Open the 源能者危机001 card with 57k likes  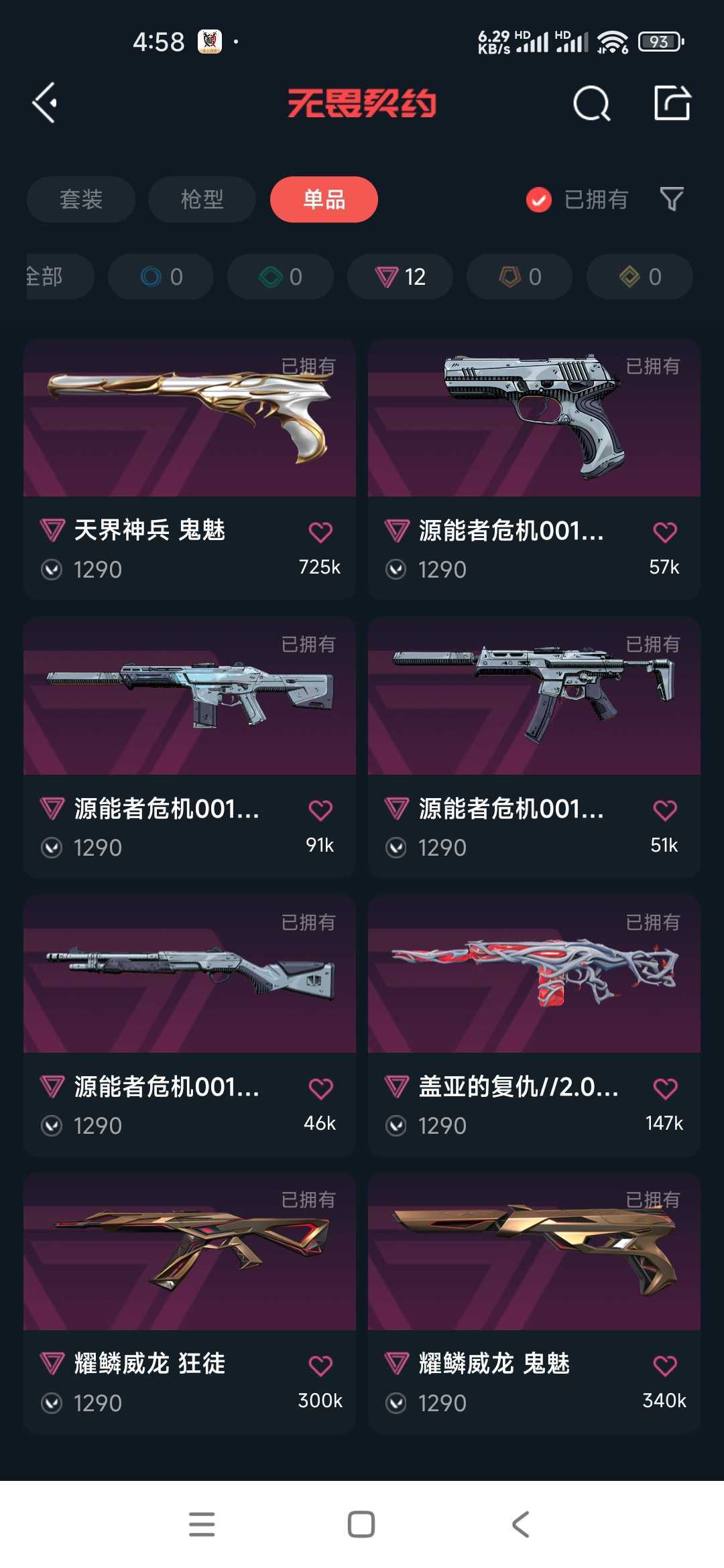[534, 469]
